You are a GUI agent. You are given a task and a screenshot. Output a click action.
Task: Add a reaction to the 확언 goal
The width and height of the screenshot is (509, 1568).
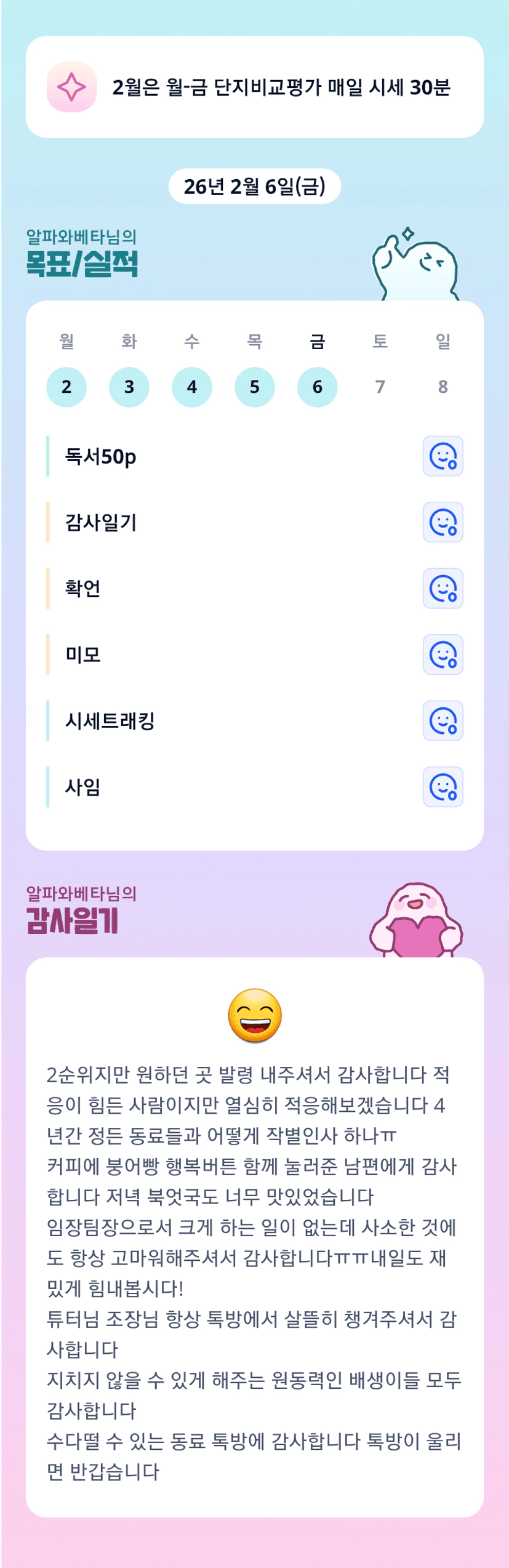point(443,589)
